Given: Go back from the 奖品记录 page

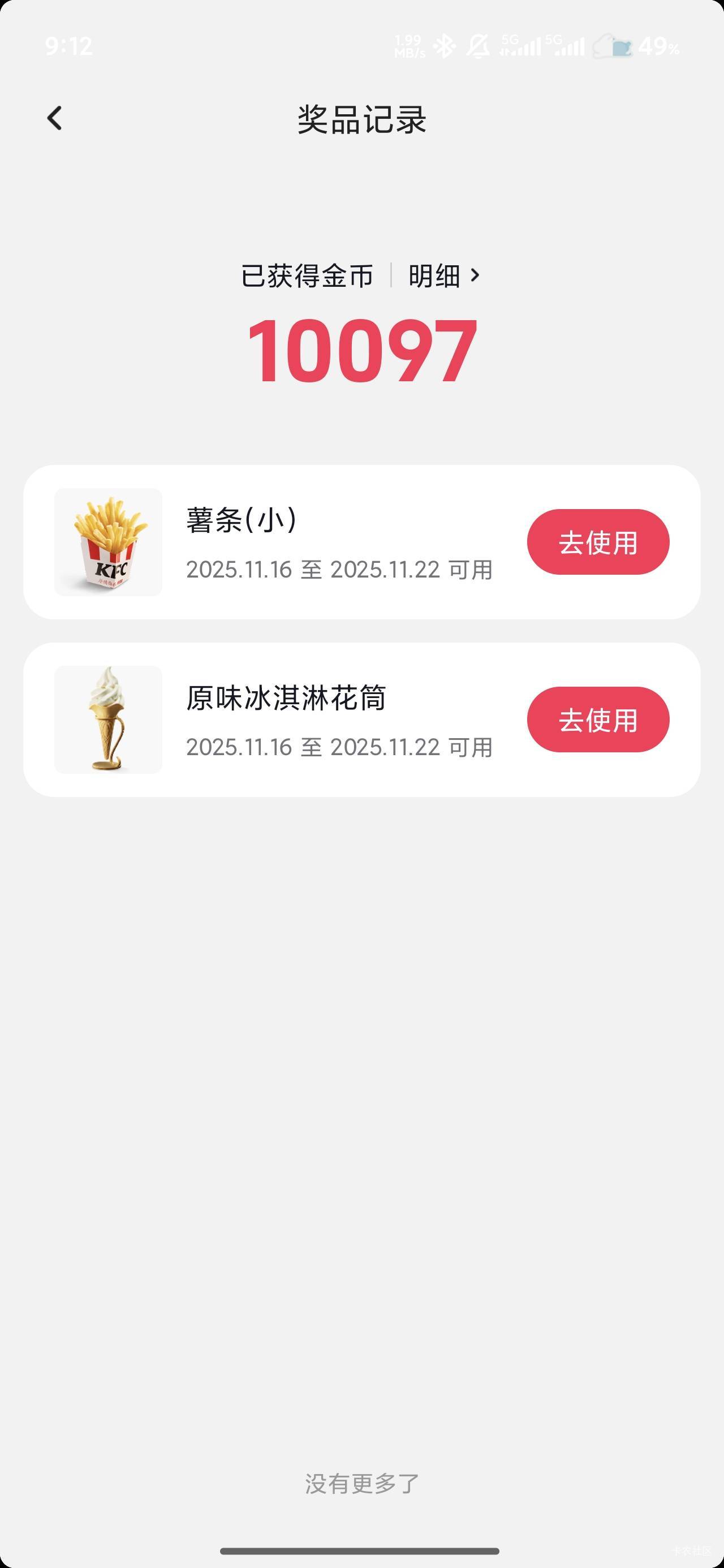Looking at the screenshot, I should tap(55, 118).
